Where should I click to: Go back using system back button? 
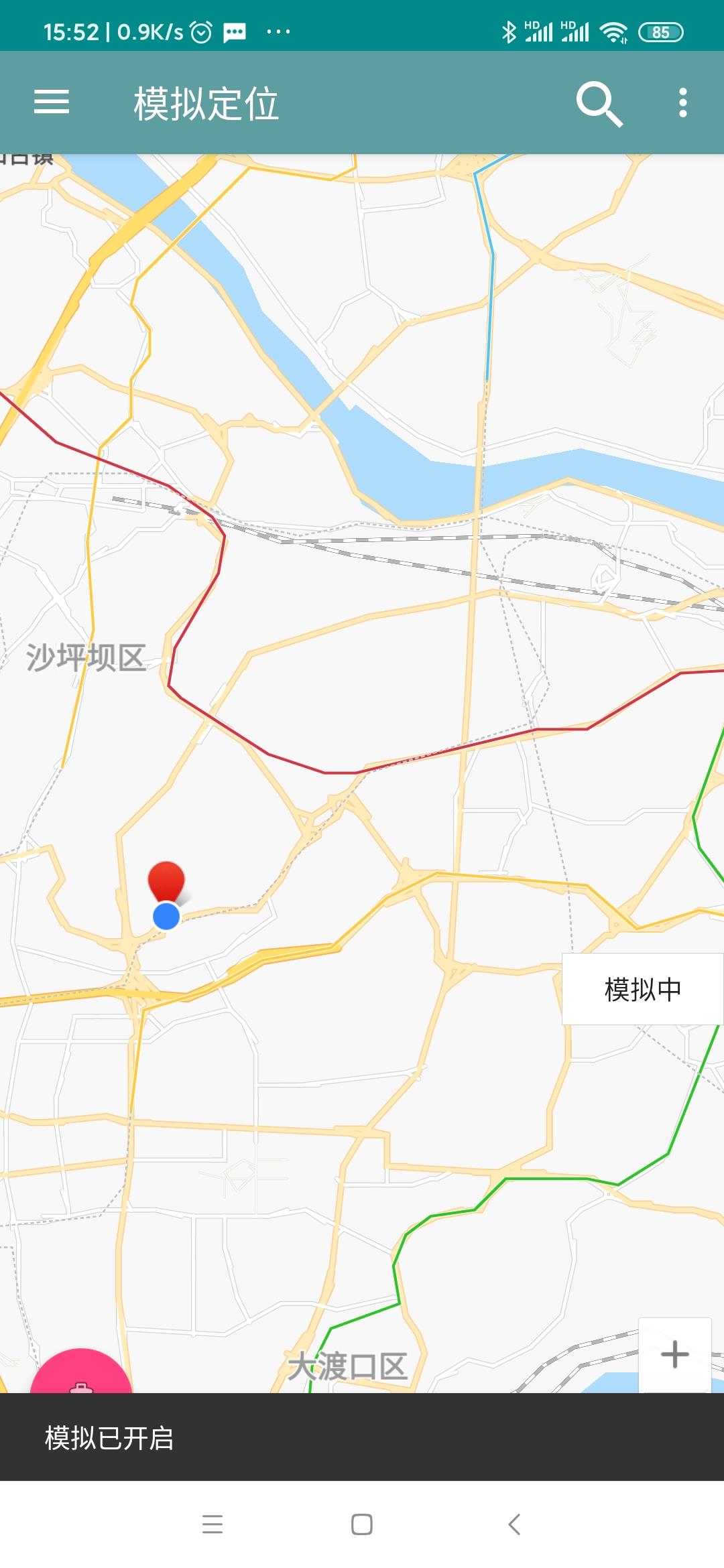point(514,1524)
